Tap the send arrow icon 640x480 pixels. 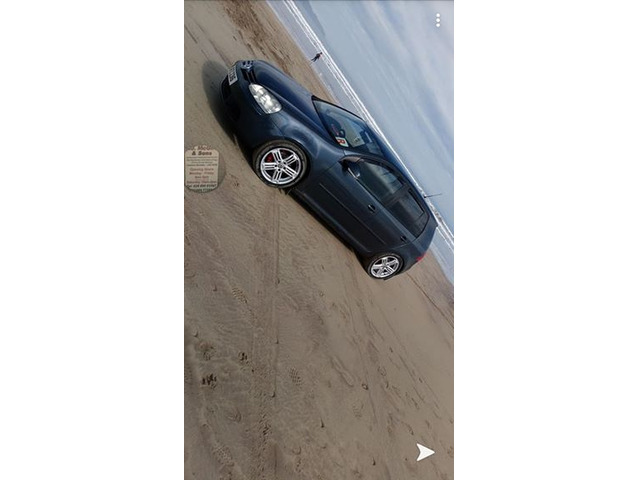[425, 452]
